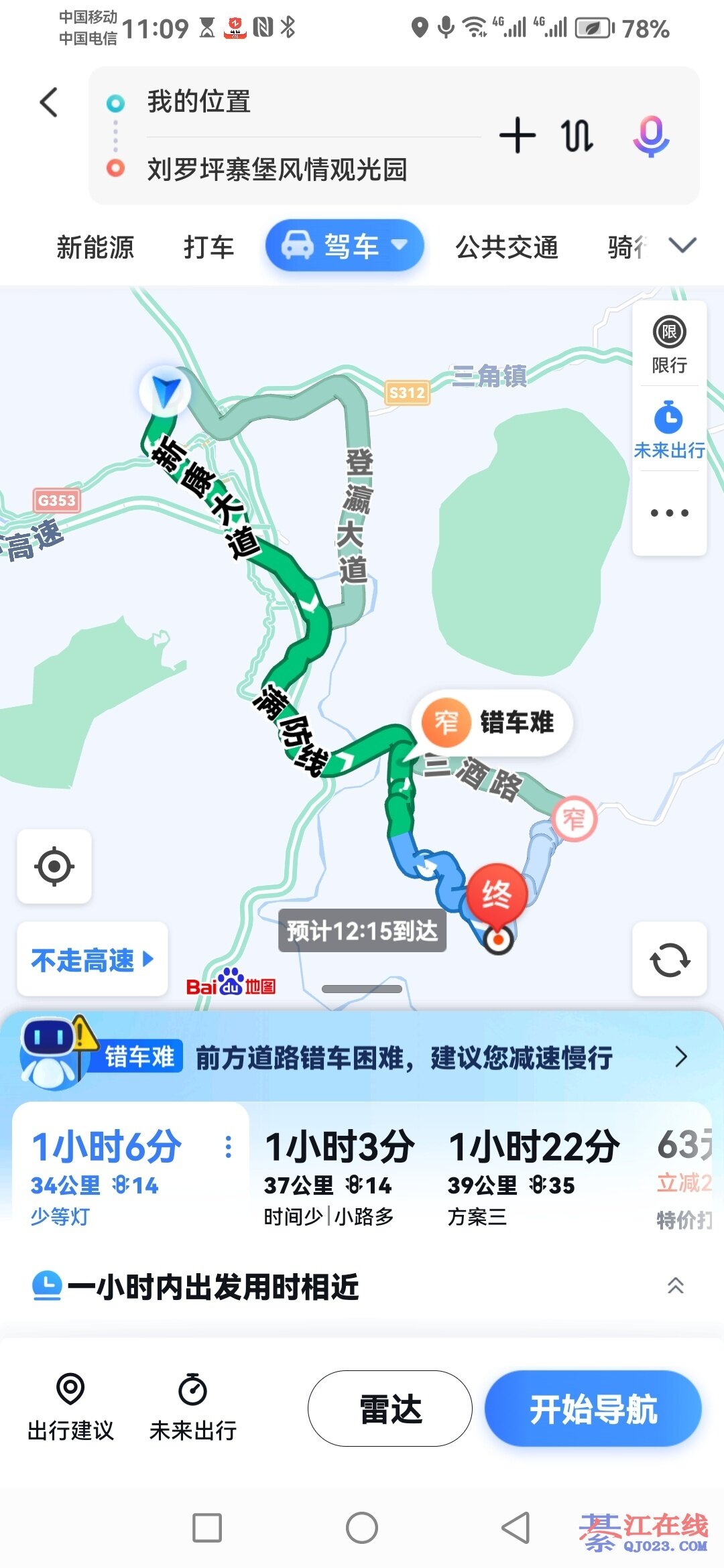Start voice input with the microphone
This screenshot has width=724, height=1568.
click(650, 136)
